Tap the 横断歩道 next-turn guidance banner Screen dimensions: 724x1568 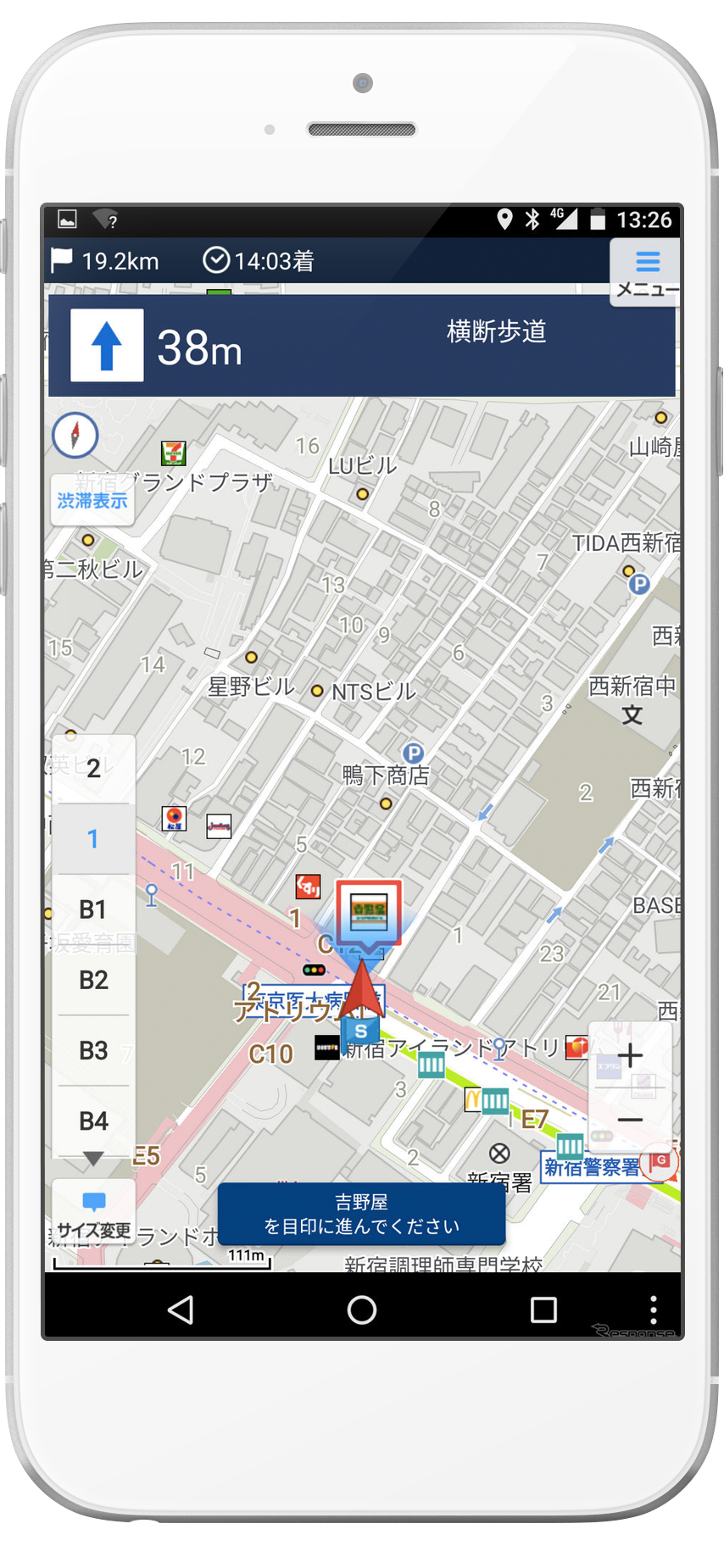362,346
